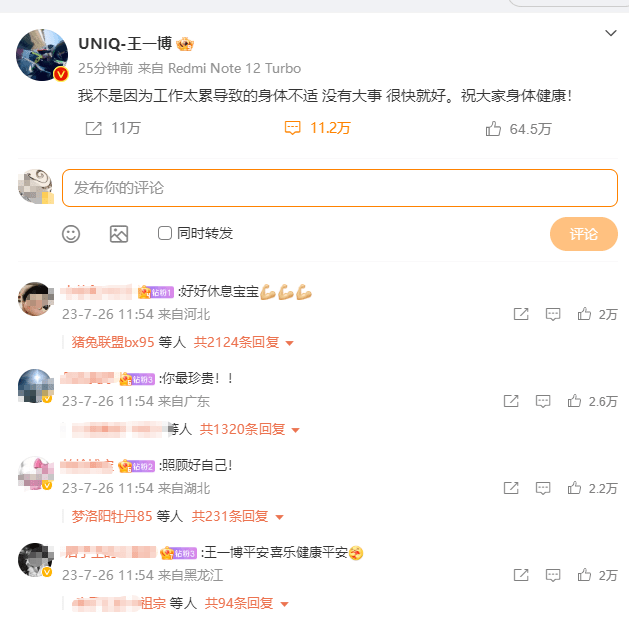
Task: Open 梦洛阳牡丹85 user link
Action: tap(111, 516)
